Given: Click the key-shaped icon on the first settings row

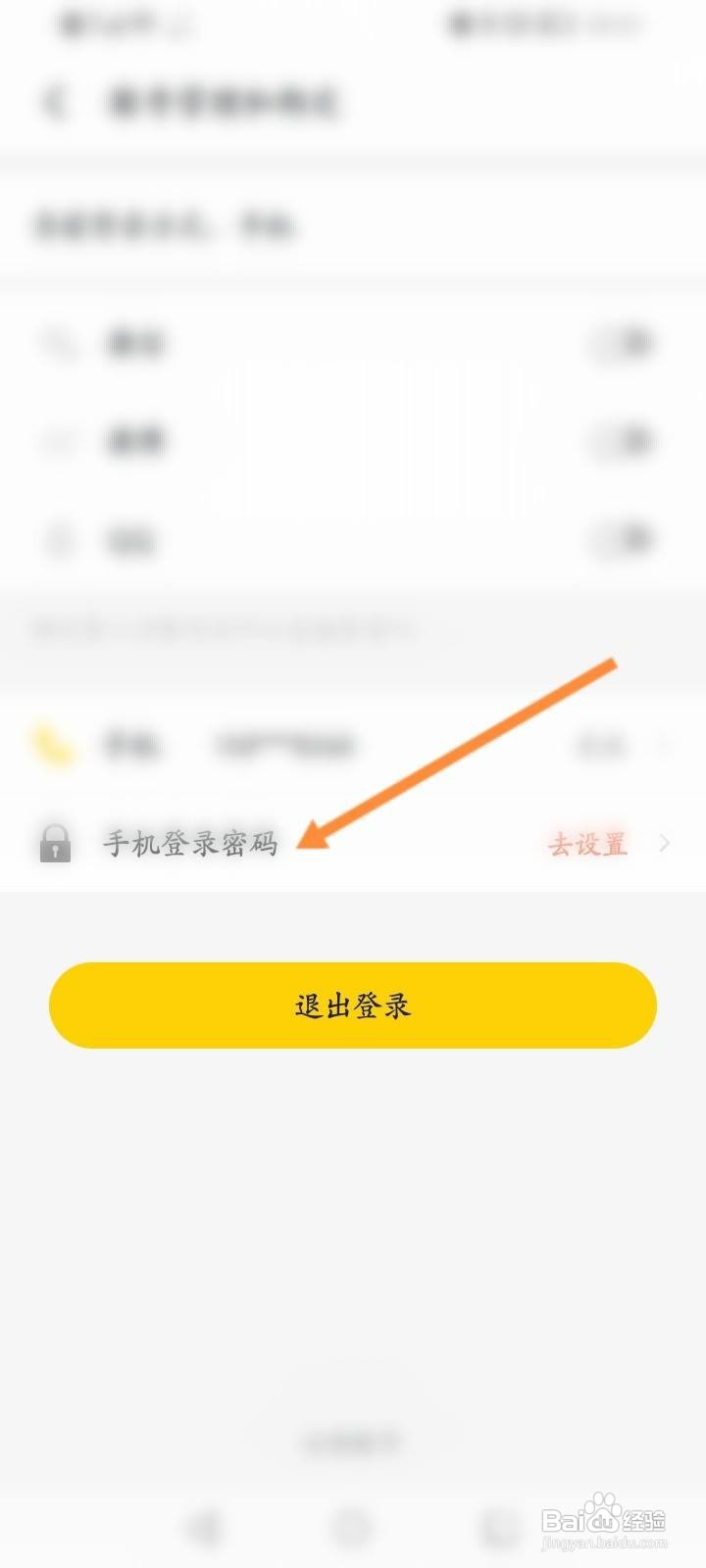Looking at the screenshot, I should [59, 343].
